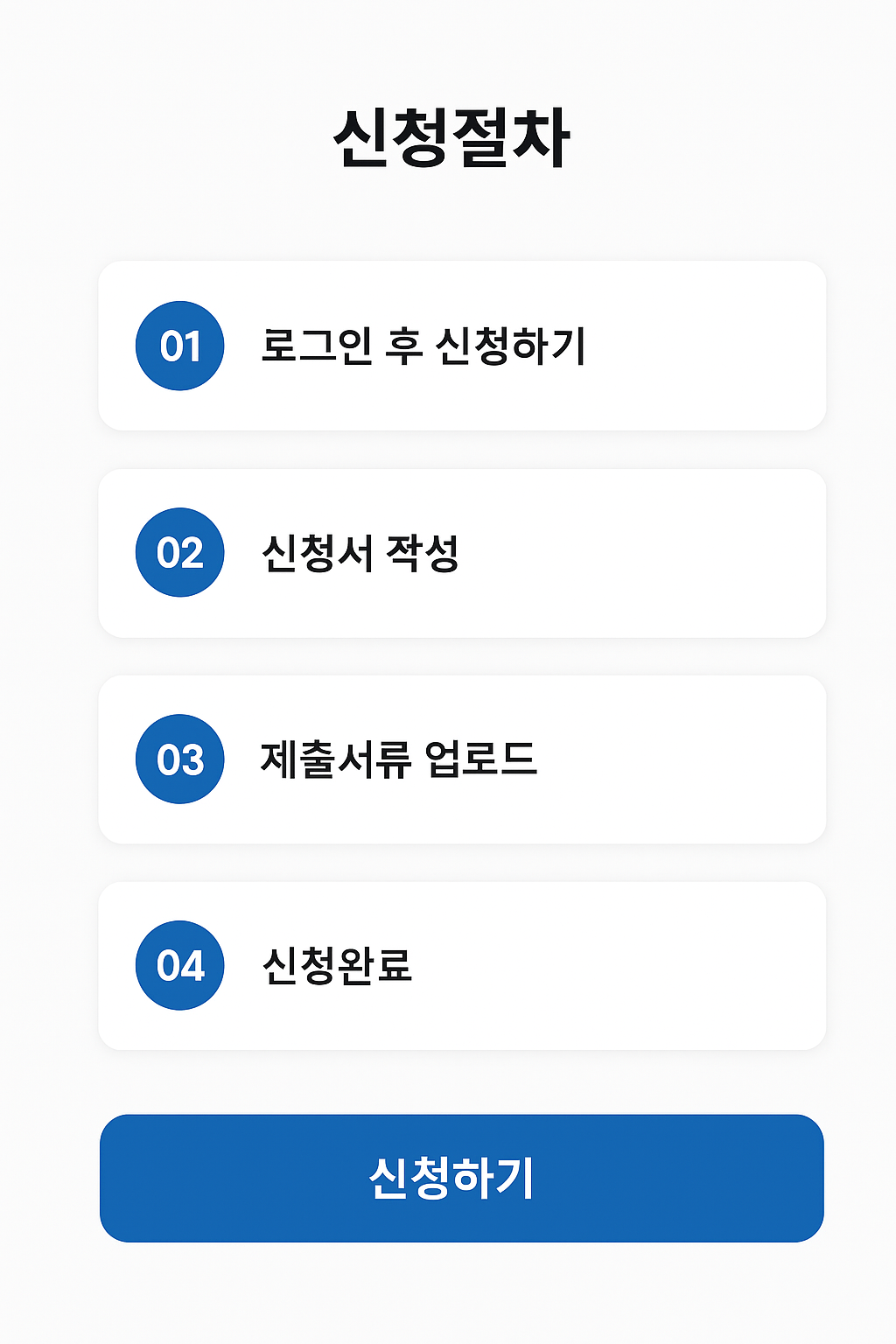
Task: Click the 신청완료 step card
Action: pyautogui.click(x=462, y=966)
